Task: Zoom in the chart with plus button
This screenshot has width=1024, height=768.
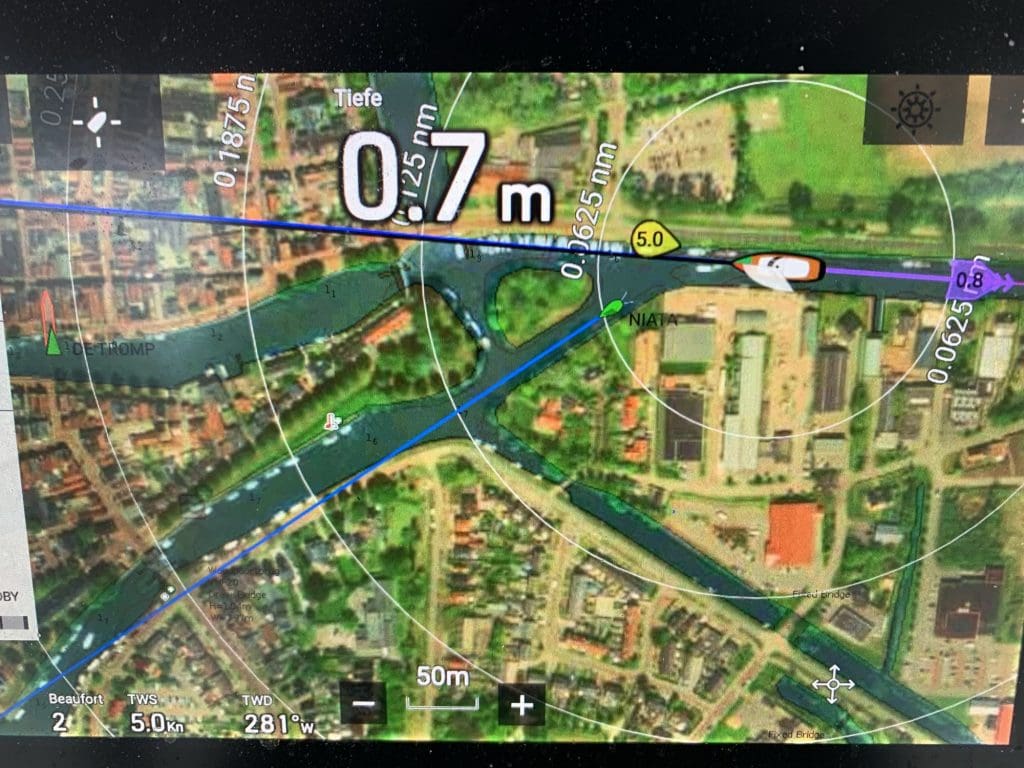Action: (x=521, y=705)
